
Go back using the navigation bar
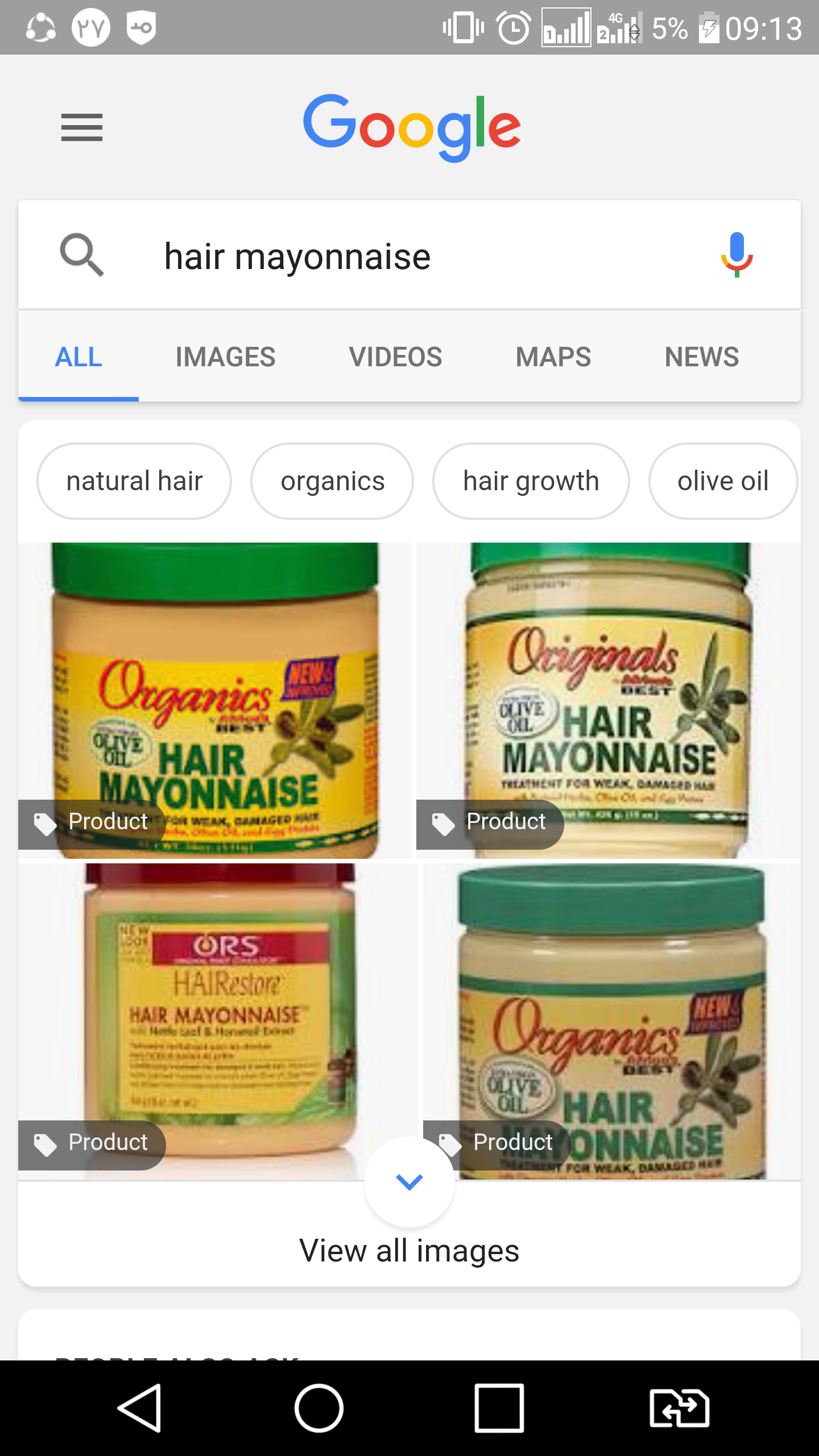pyautogui.click(x=140, y=1408)
